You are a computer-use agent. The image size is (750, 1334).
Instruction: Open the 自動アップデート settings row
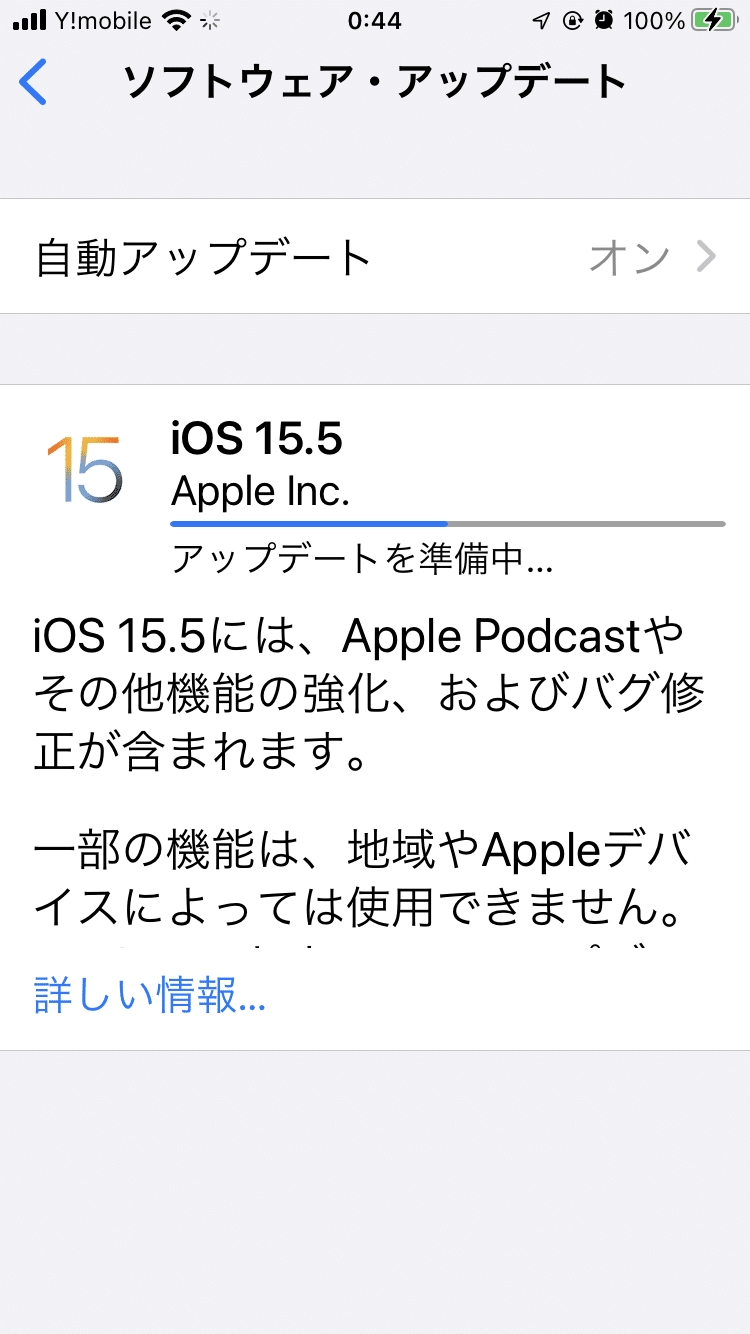click(375, 257)
